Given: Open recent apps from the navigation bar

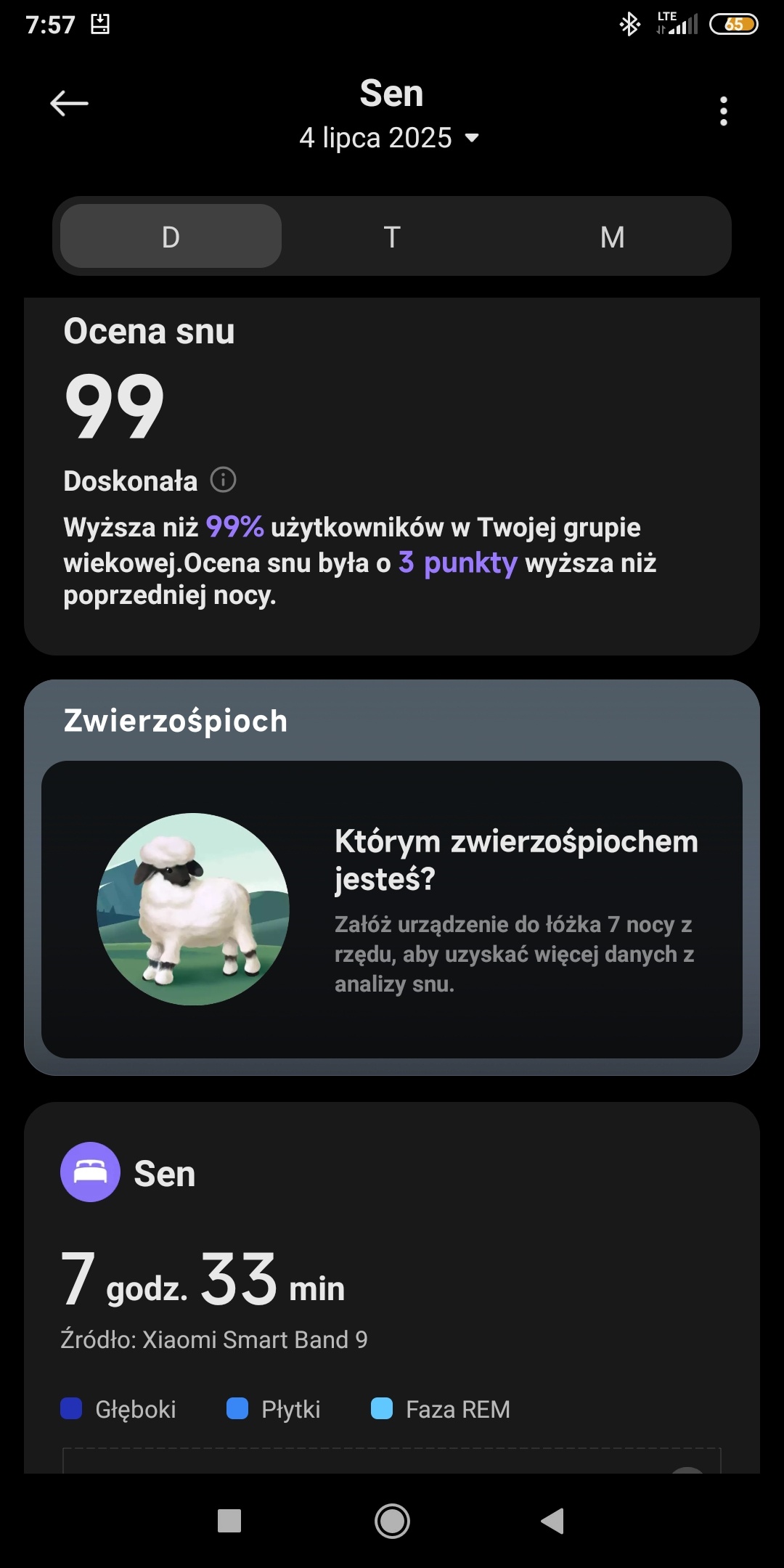Looking at the screenshot, I should click(229, 1520).
